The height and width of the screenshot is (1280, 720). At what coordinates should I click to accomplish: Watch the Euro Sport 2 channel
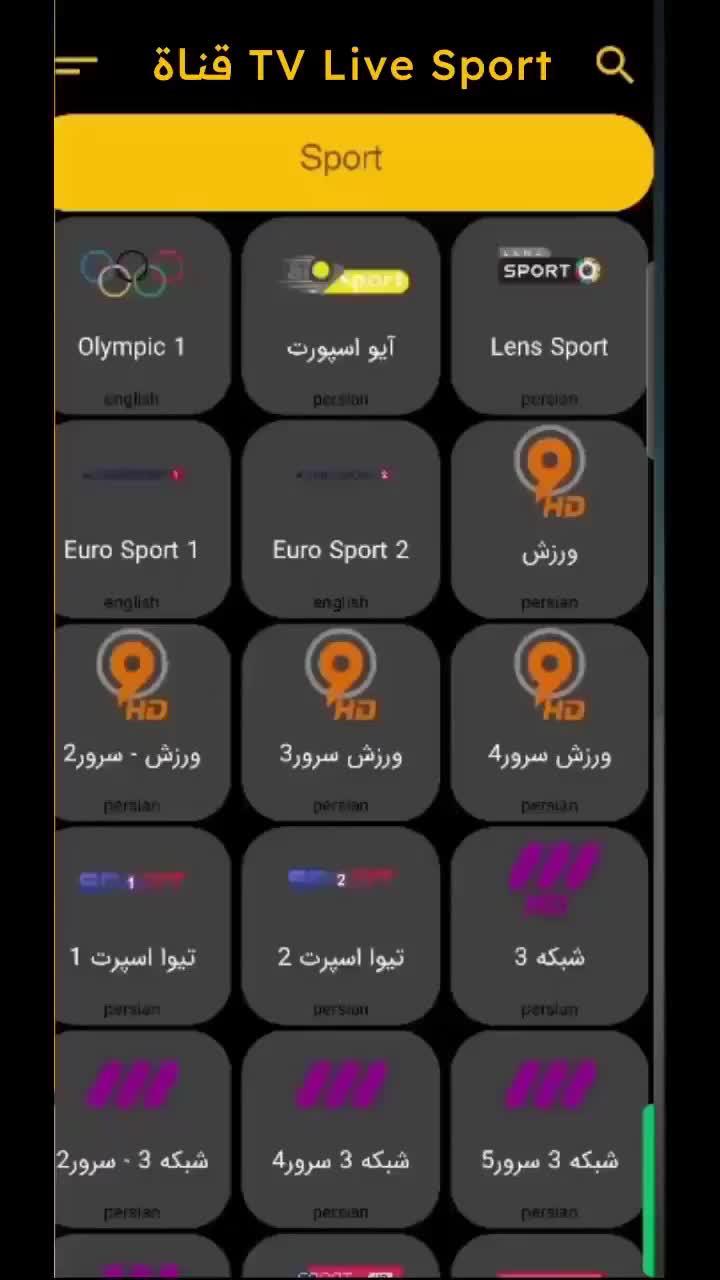(340, 518)
